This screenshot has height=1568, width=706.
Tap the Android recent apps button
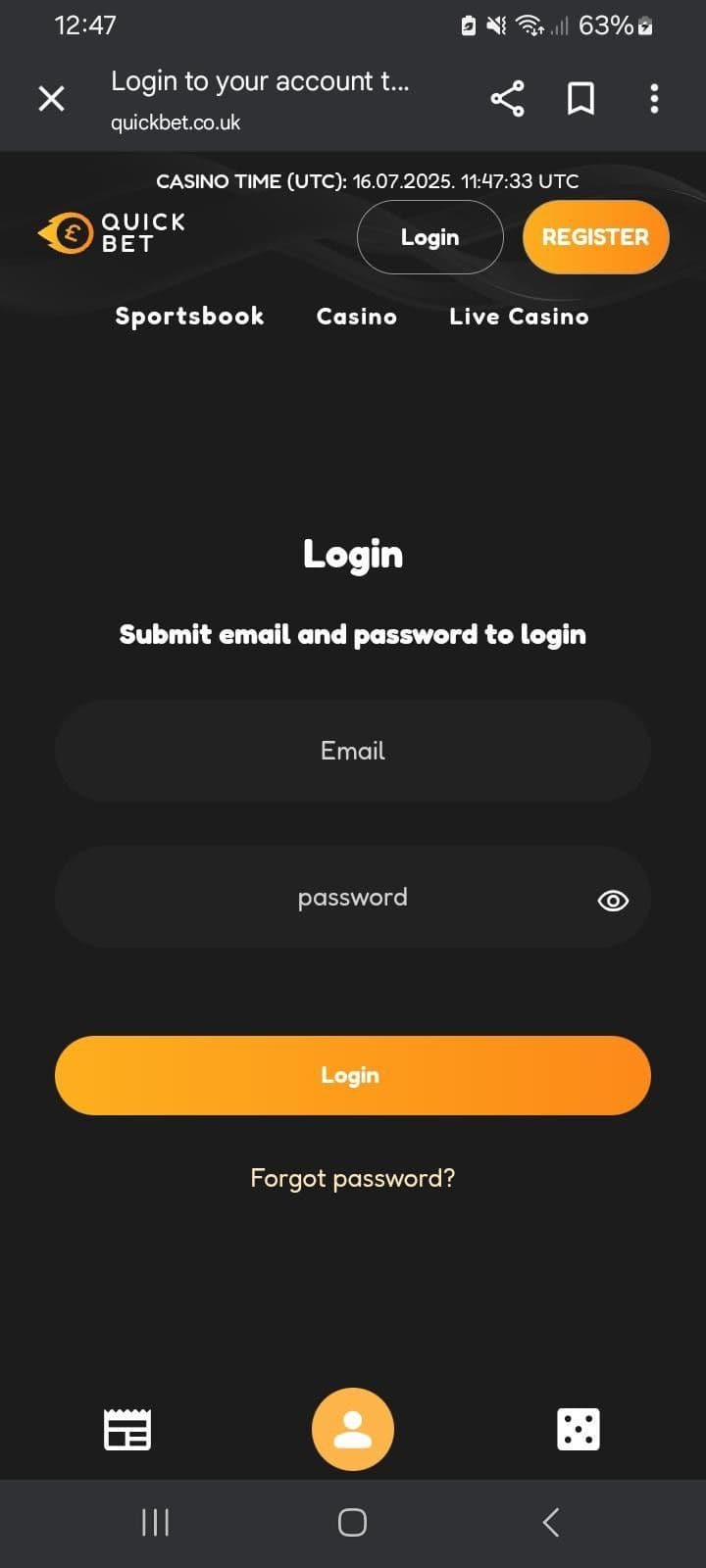[155, 1522]
